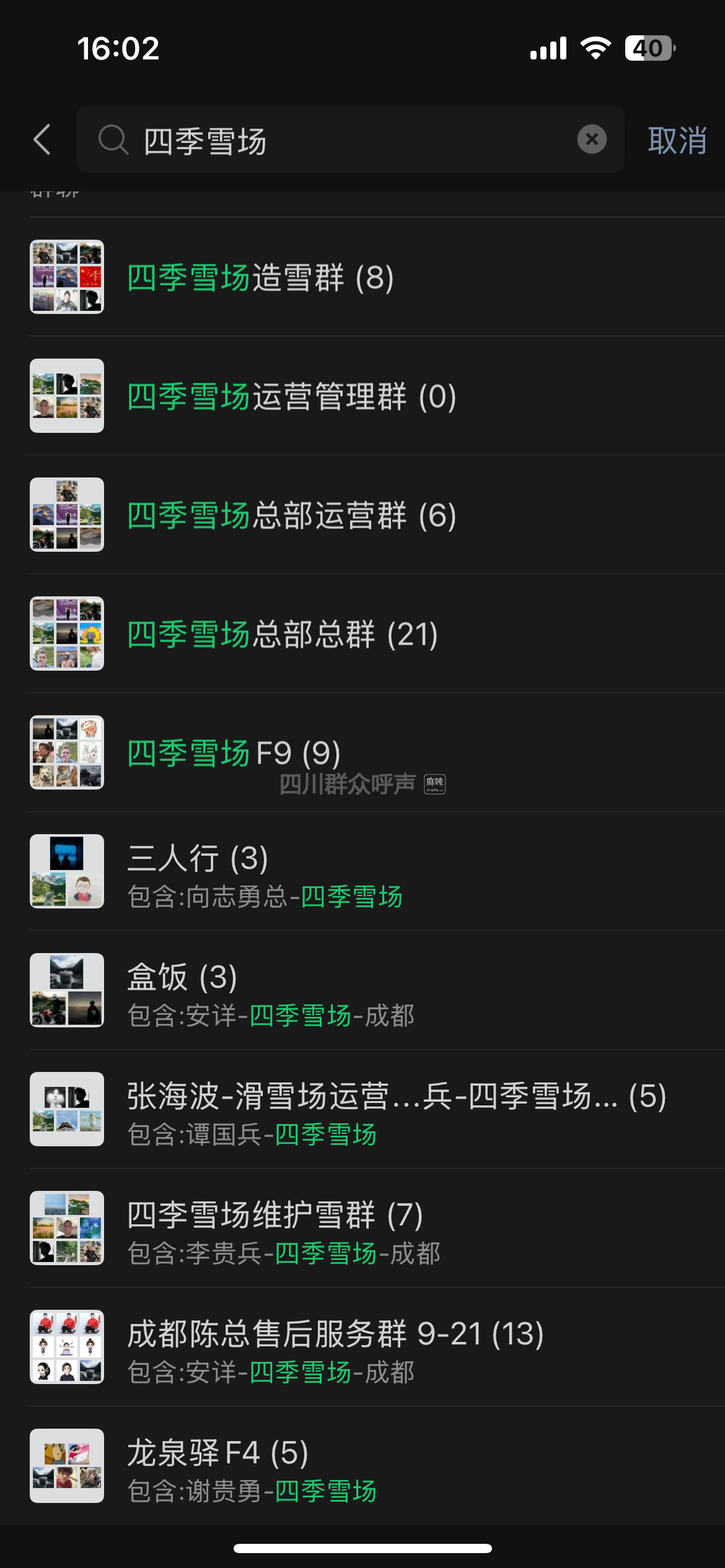Screen dimensions: 725x1568
Task: Tap the search field containing 四季雪场
Action: (x=347, y=141)
